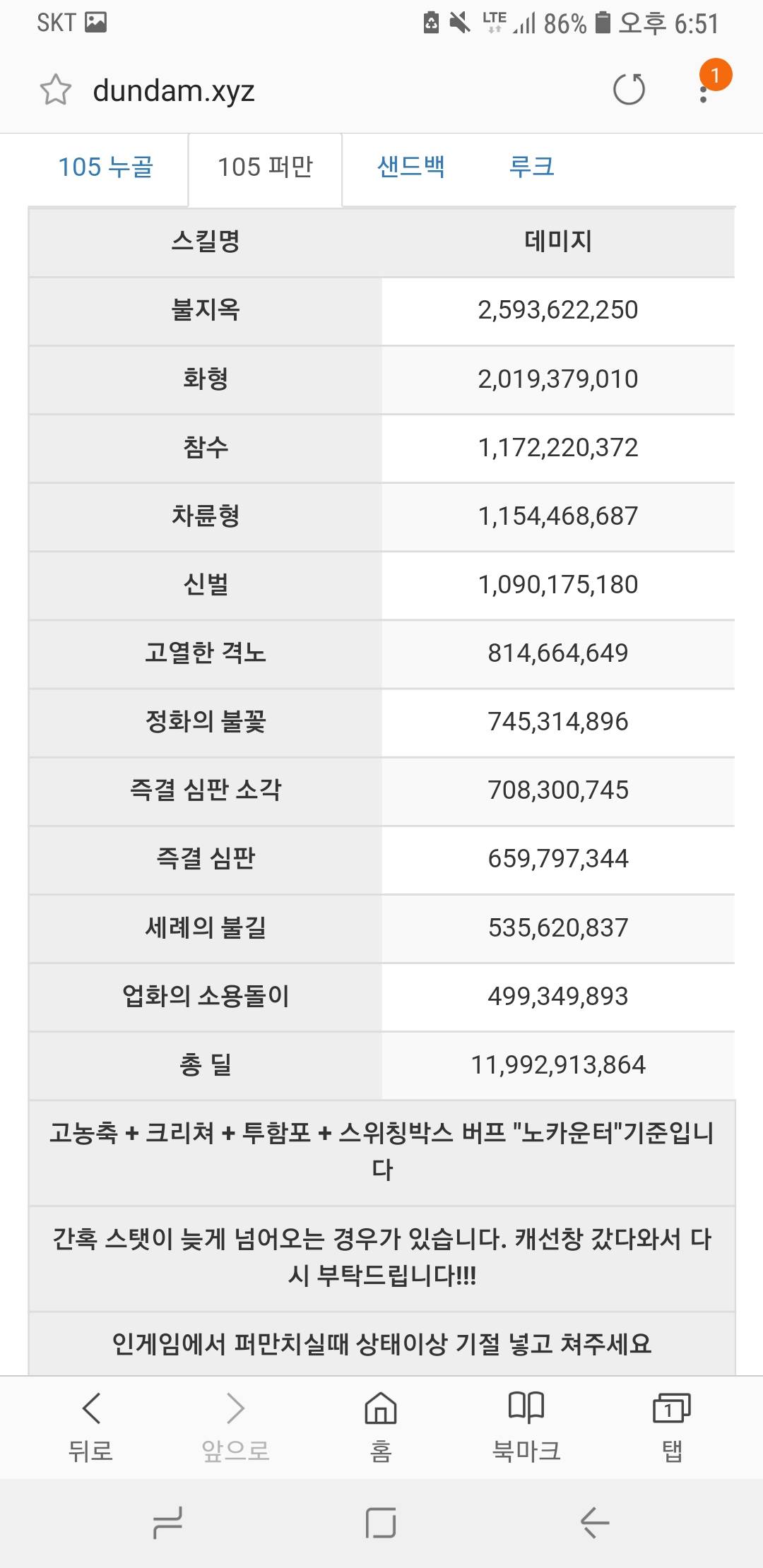Open the browser 홈 page

[381, 1427]
